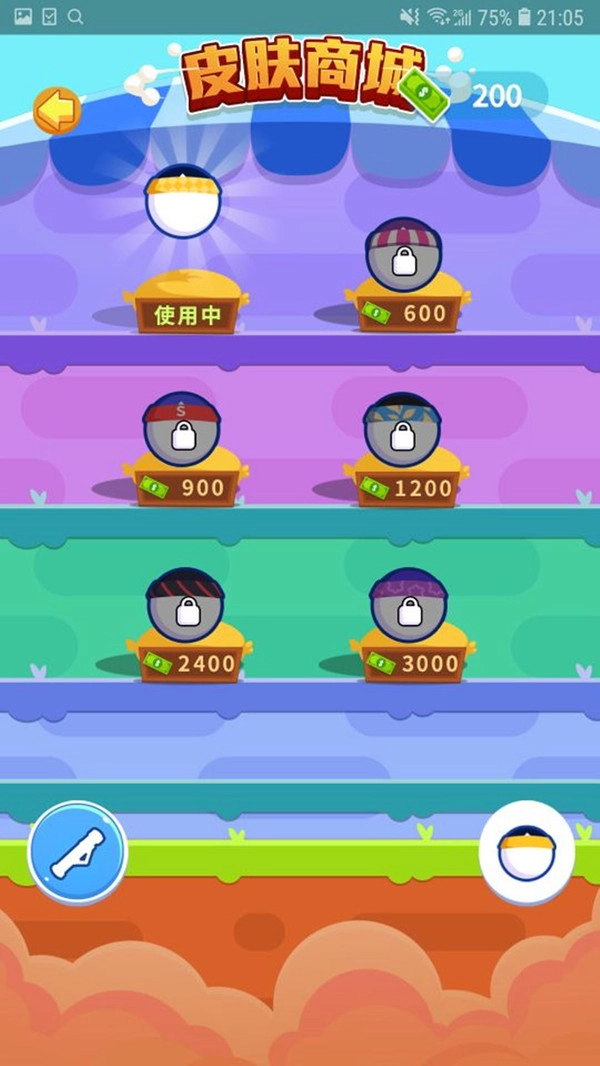Tap the orange back arrow
Screen dimensions: 600x1066
56,111
